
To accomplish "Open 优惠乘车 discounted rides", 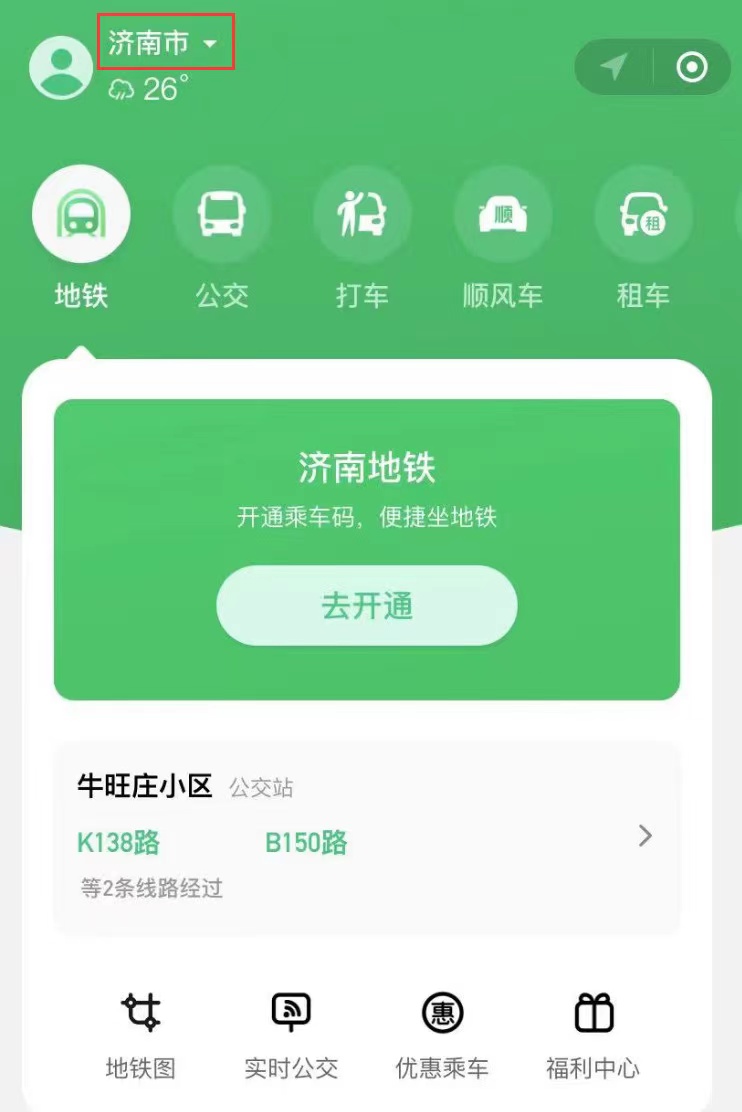I will [x=442, y=1034].
